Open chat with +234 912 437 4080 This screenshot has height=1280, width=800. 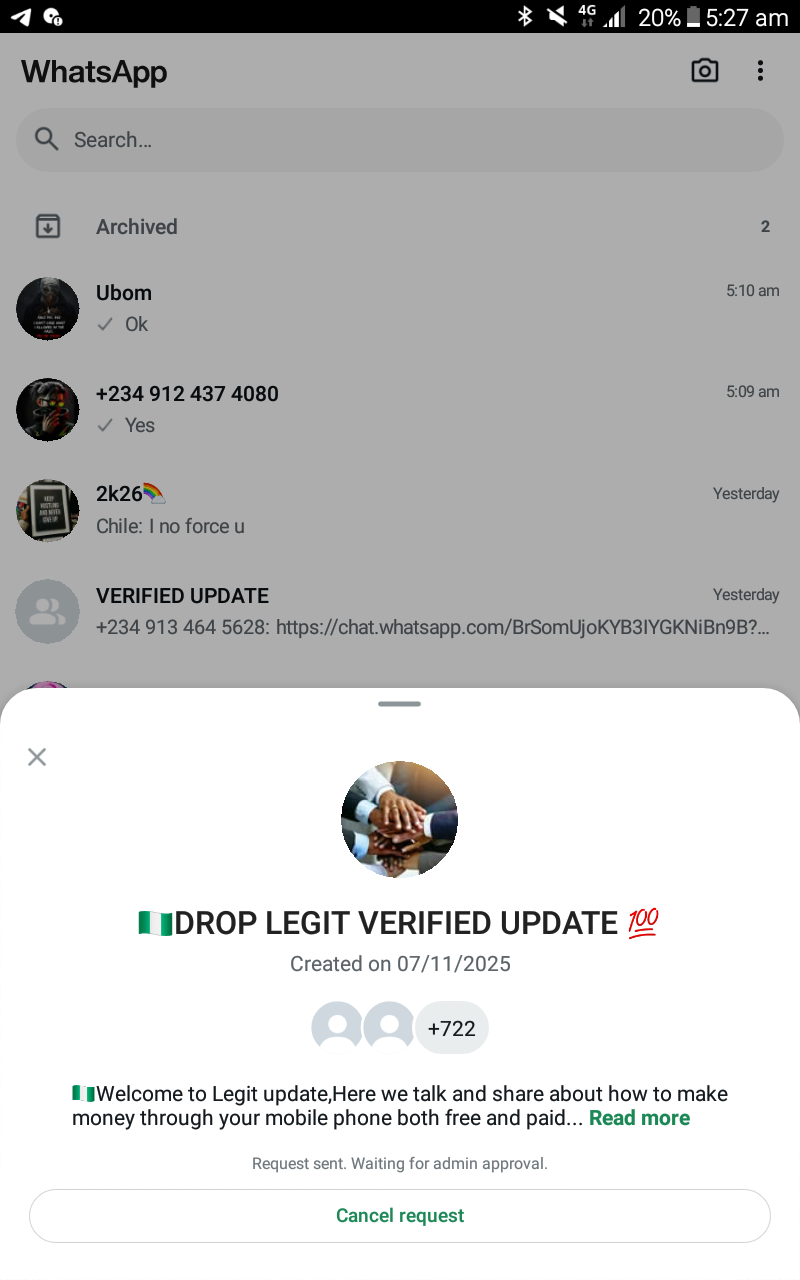400,409
